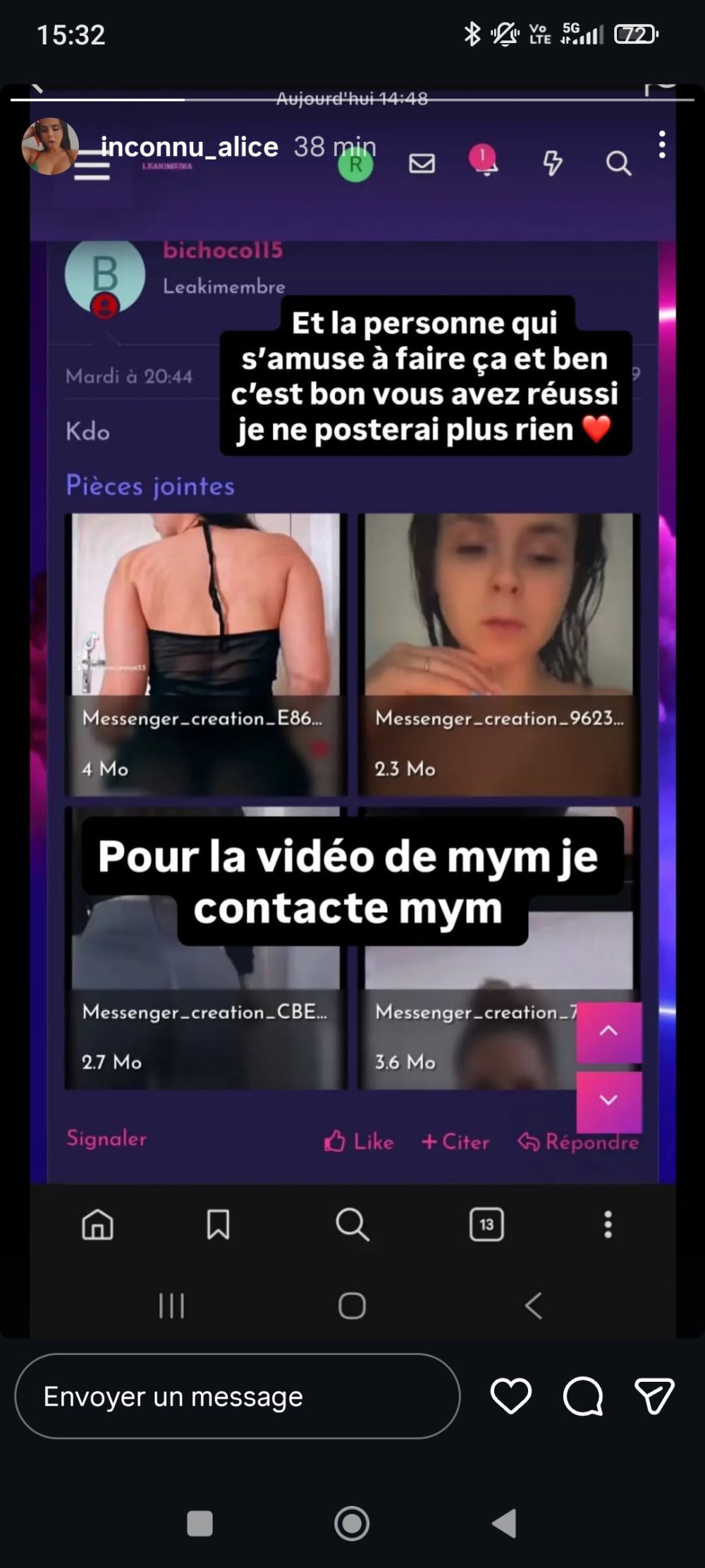Open the story overflow menu

click(661, 145)
